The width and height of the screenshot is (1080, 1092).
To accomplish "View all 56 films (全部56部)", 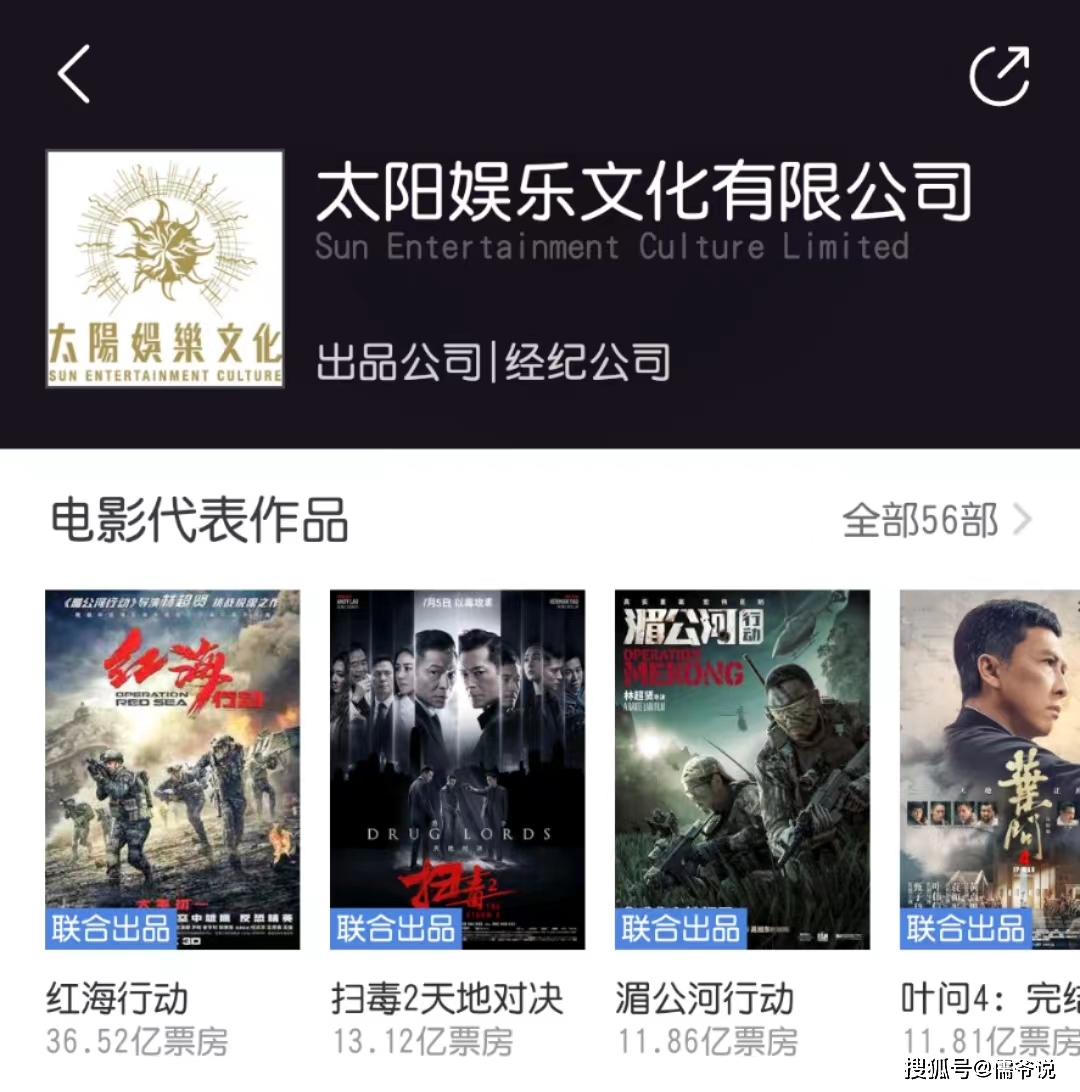I will 936,521.
